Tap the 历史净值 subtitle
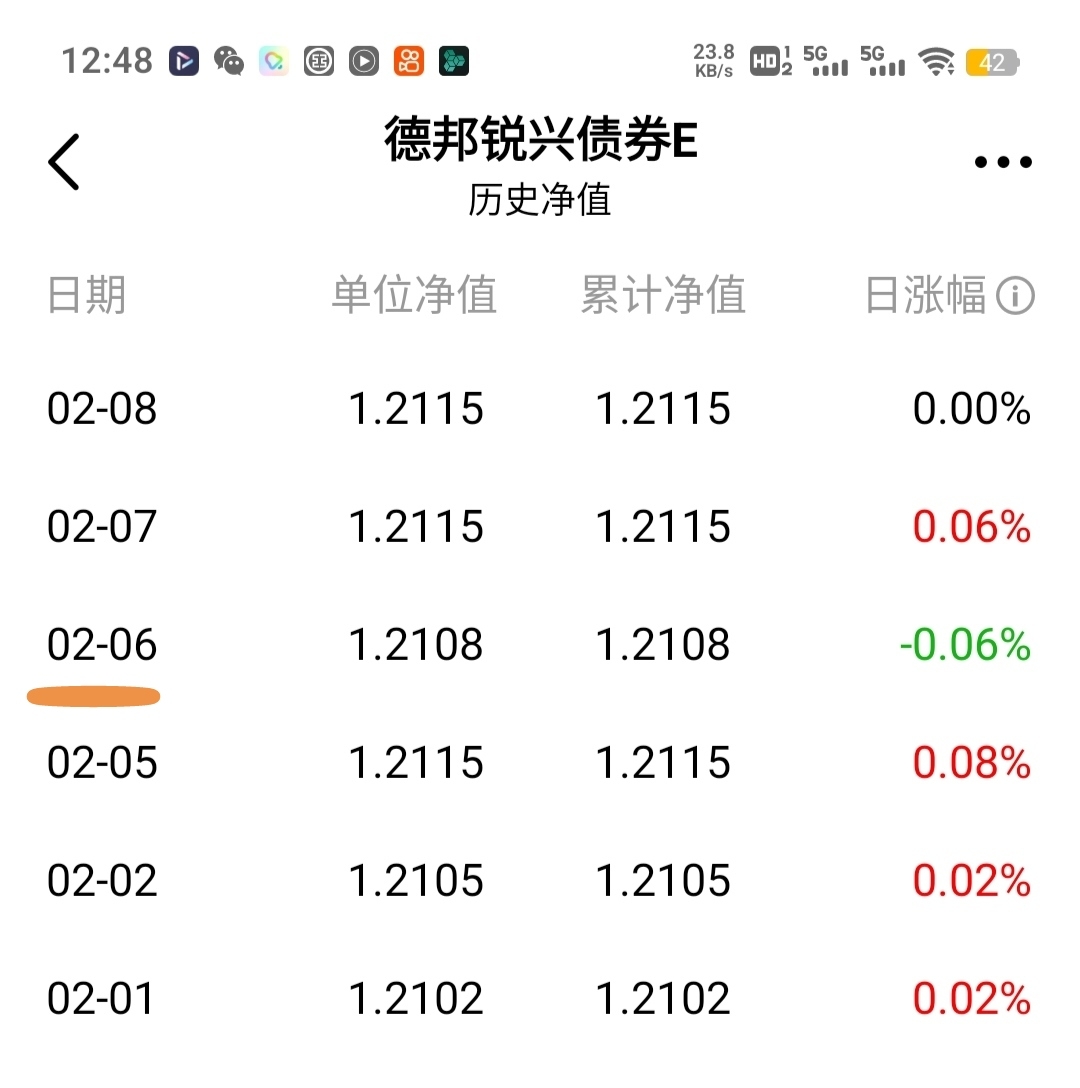 (x=540, y=201)
